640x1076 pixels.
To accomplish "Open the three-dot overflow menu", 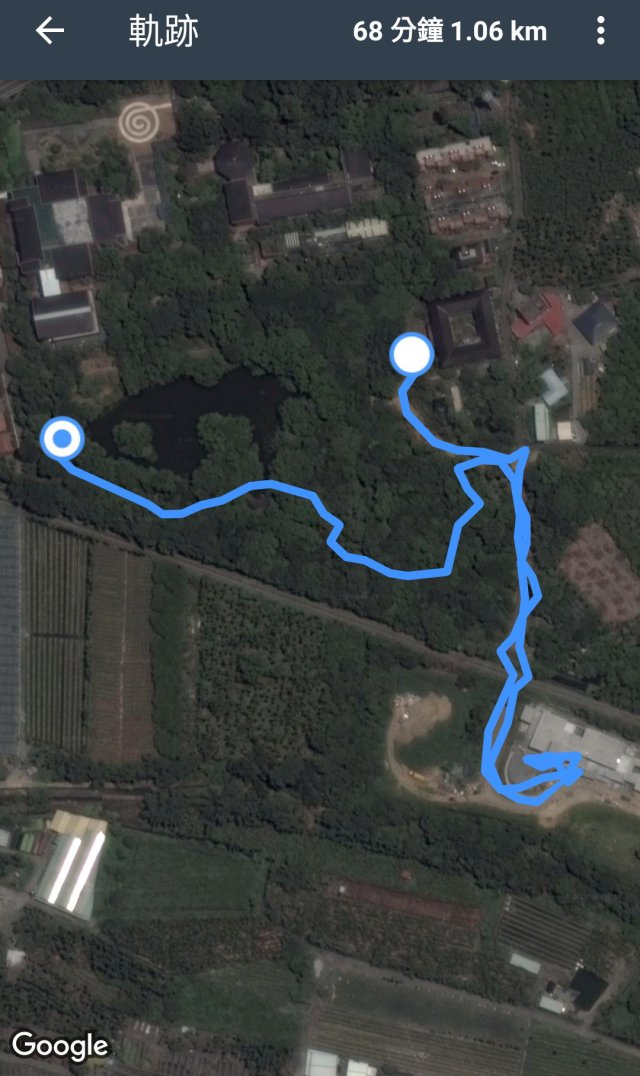I will click(600, 31).
